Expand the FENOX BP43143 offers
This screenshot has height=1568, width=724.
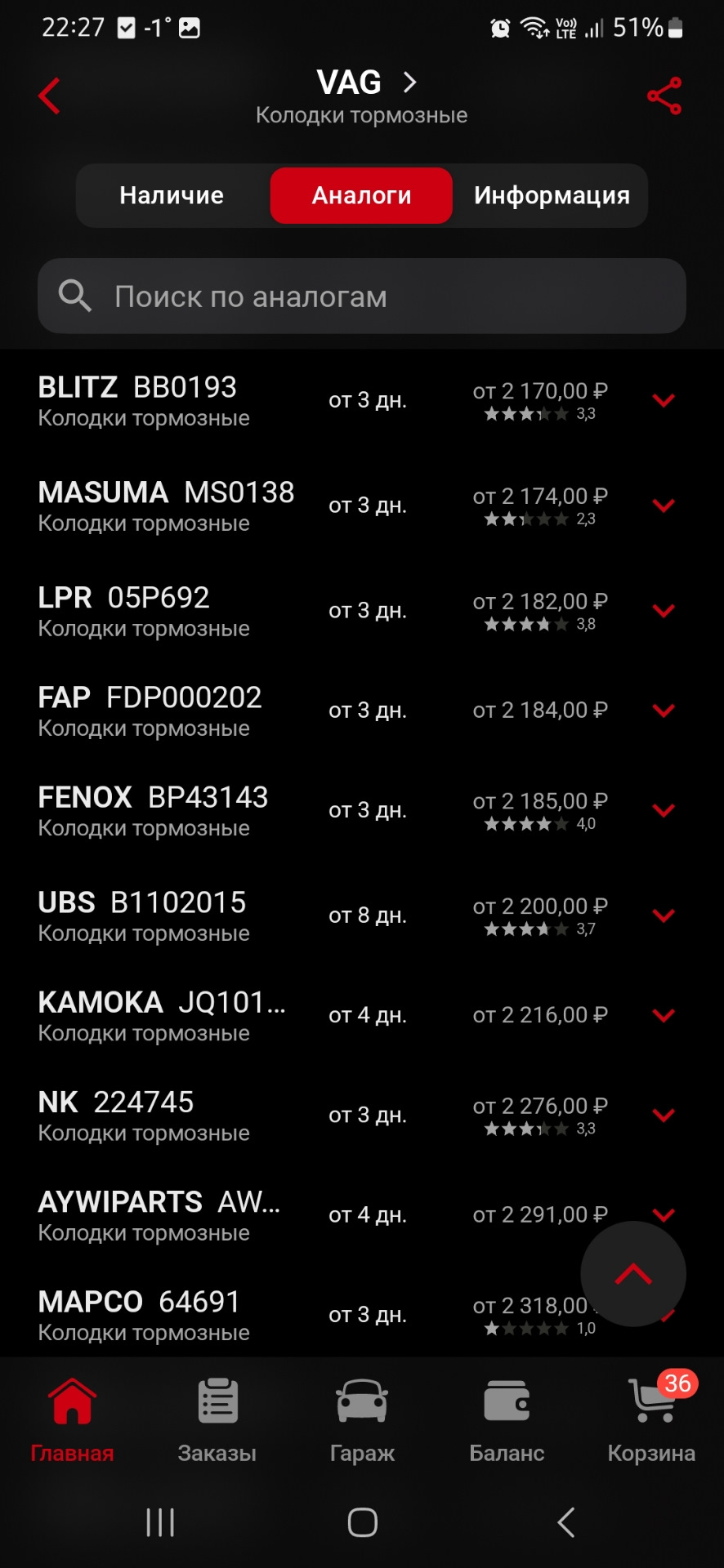pyautogui.click(x=664, y=810)
